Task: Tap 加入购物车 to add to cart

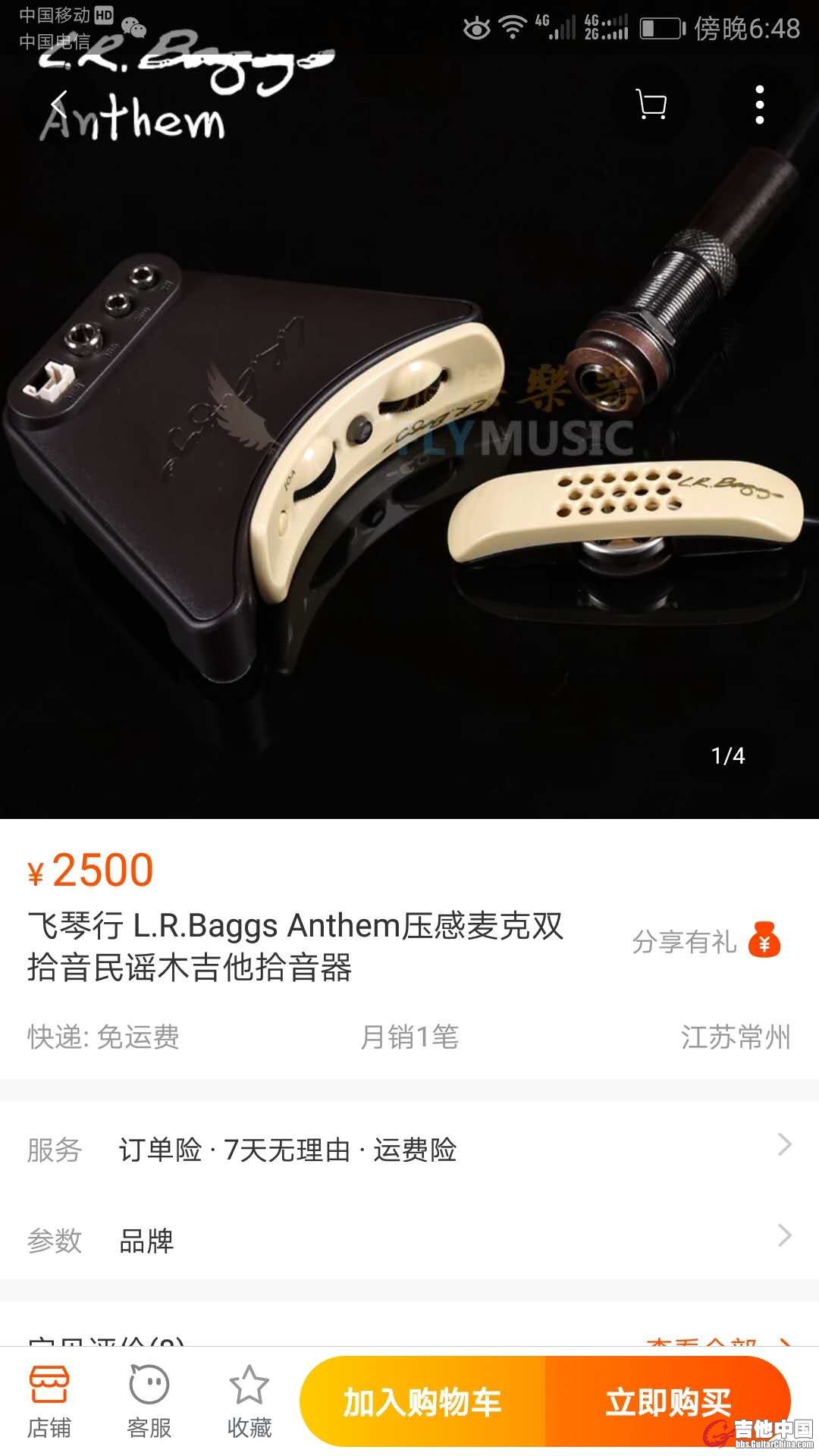Action: [x=422, y=1401]
